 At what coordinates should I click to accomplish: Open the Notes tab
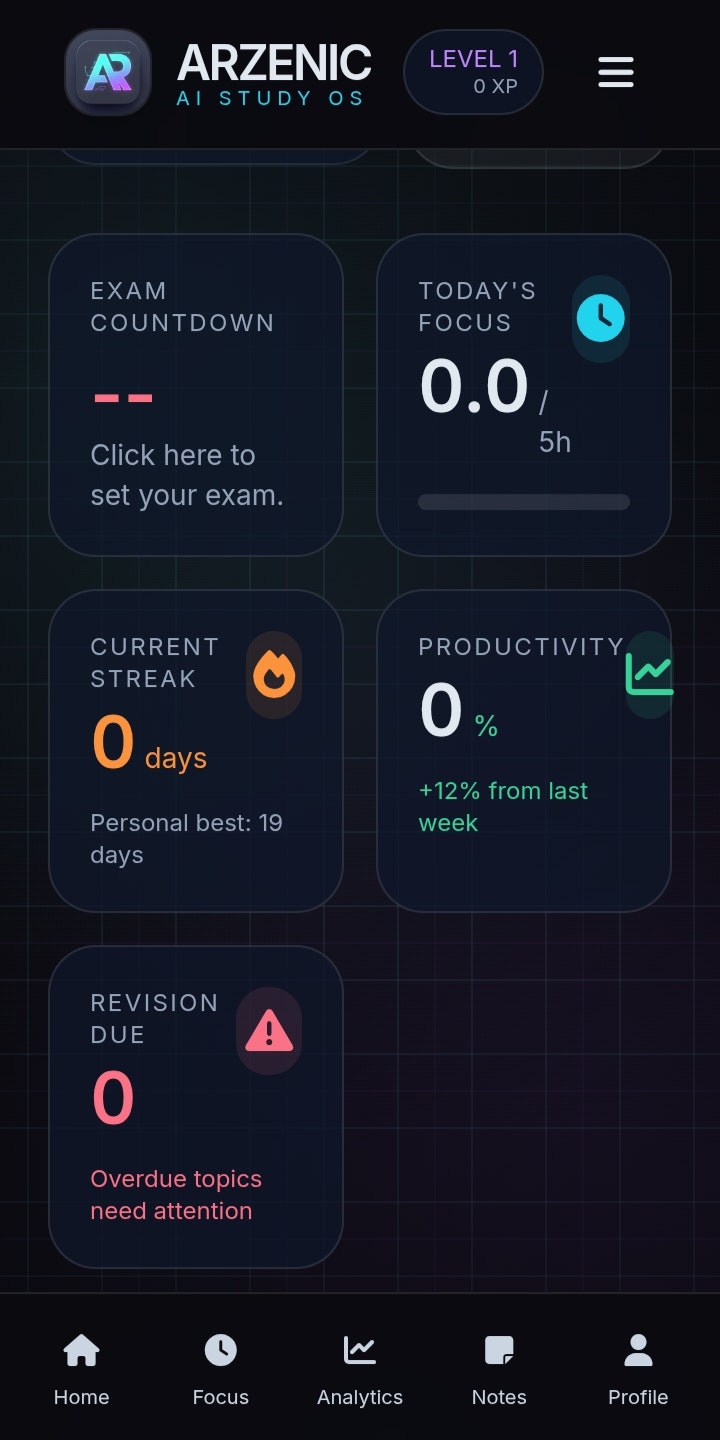click(x=499, y=1370)
